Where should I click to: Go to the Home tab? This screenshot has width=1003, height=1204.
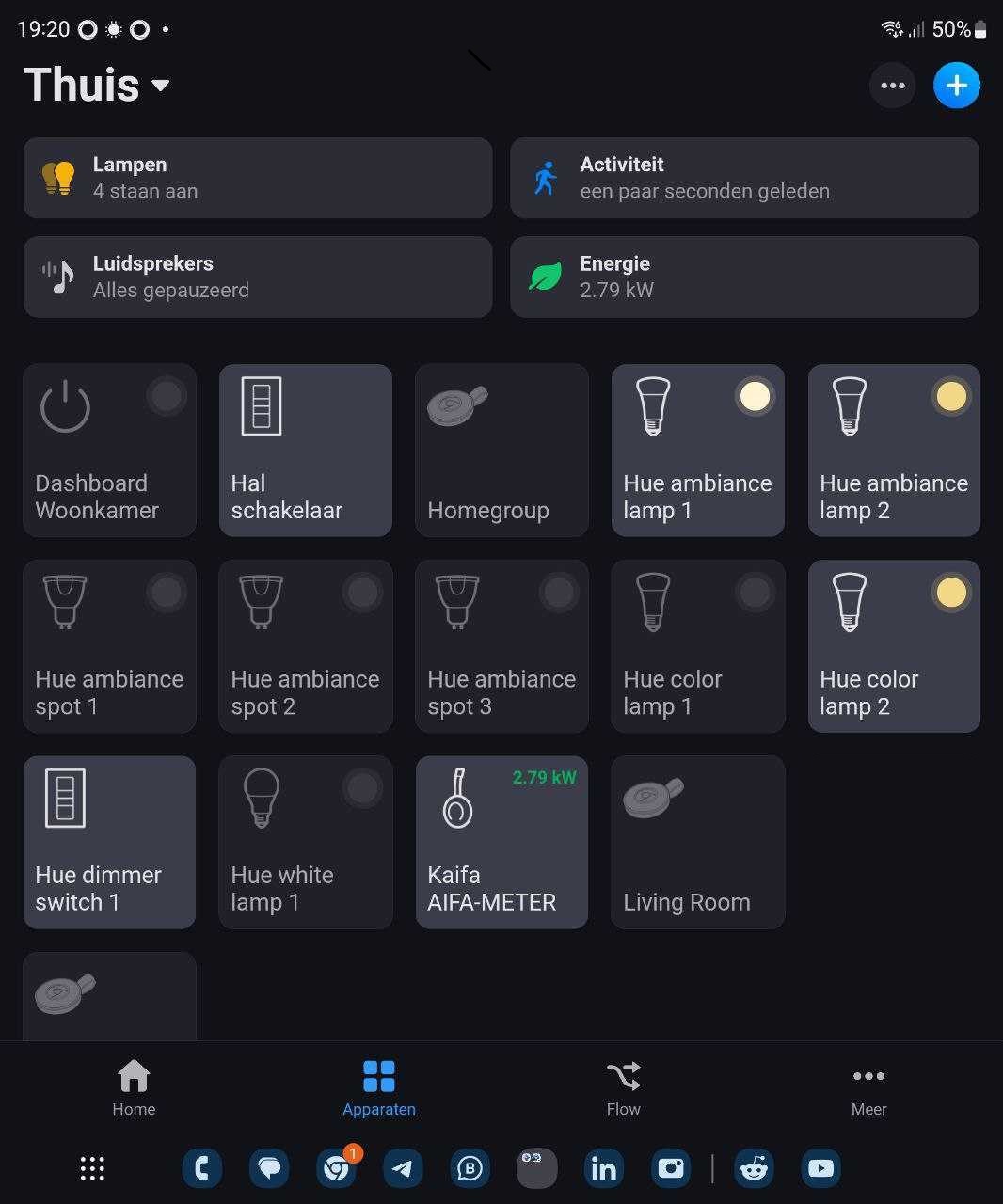click(134, 1088)
